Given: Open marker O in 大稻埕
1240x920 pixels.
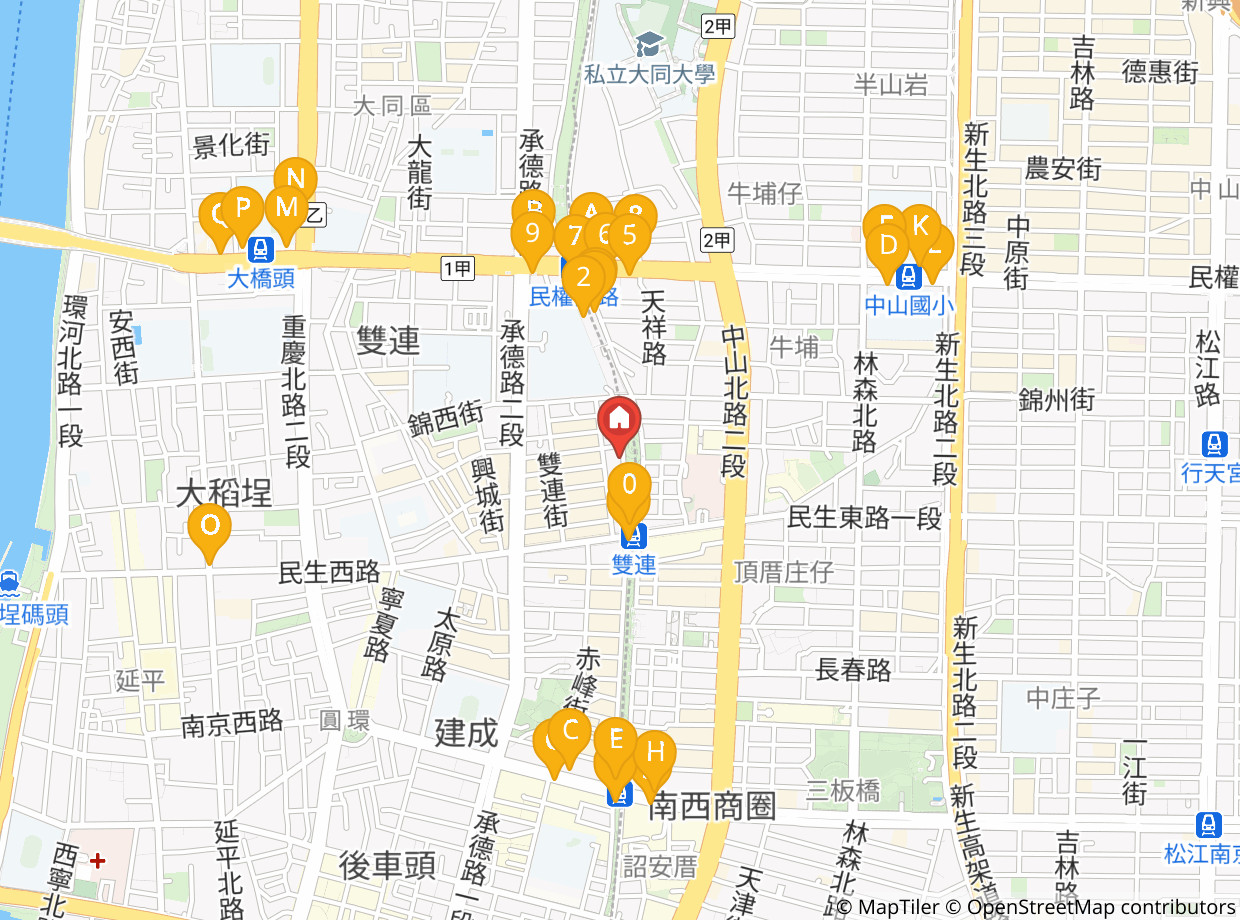Looking at the screenshot, I should [x=210, y=526].
